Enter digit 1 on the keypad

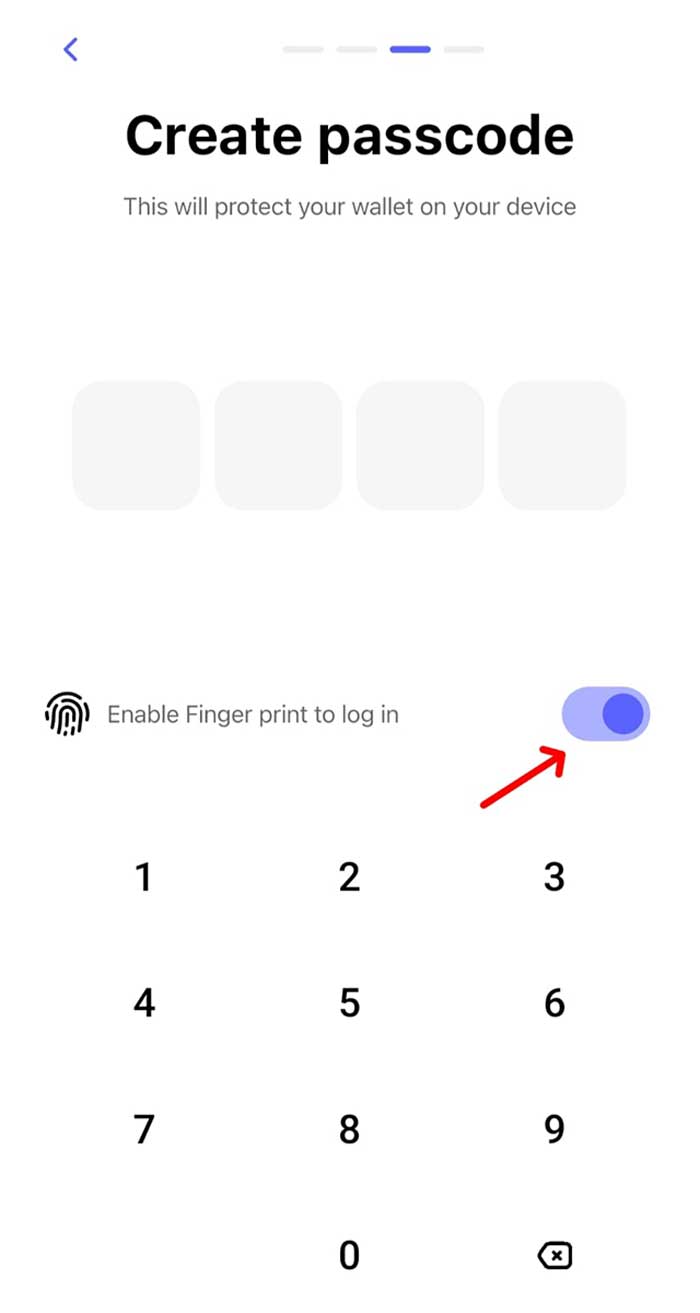144,877
